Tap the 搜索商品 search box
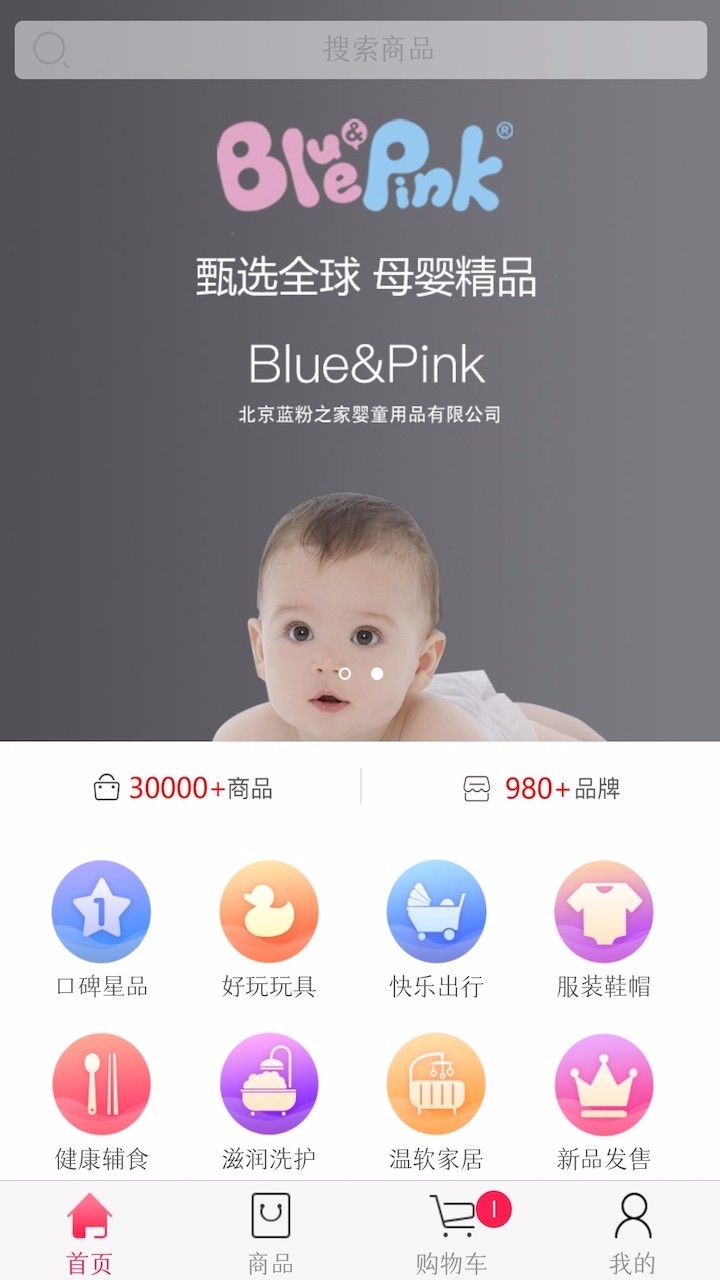The image size is (720, 1280). pyautogui.click(x=360, y=49)
